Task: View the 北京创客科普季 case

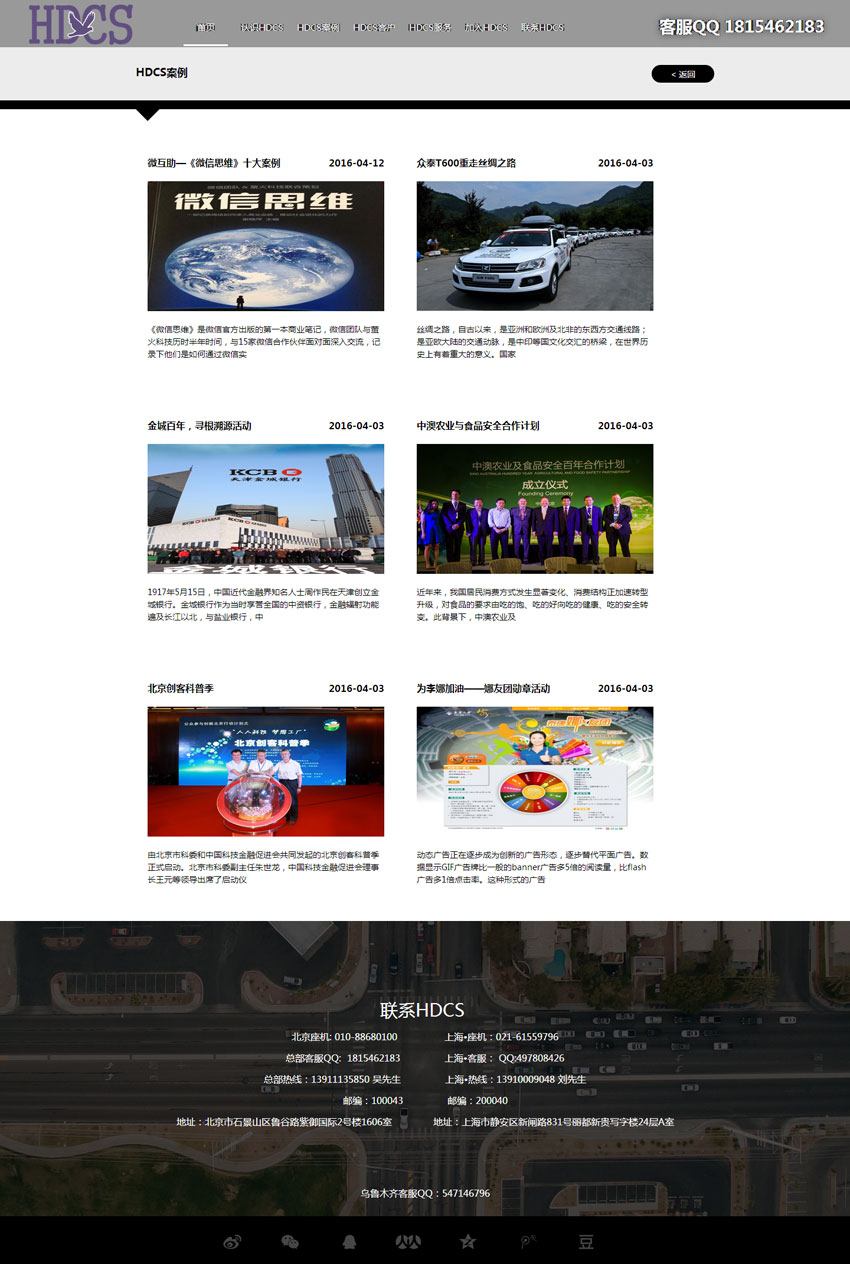Action: 265,771
